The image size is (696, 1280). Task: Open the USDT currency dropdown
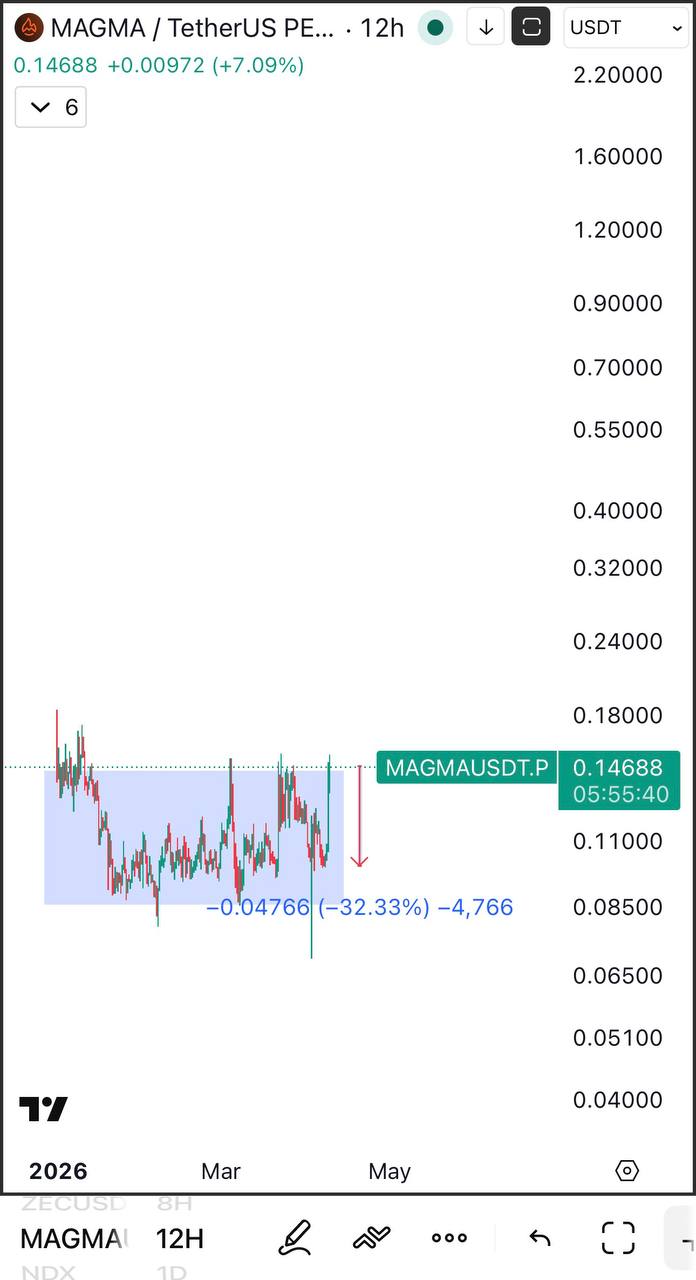click(625, 28)
